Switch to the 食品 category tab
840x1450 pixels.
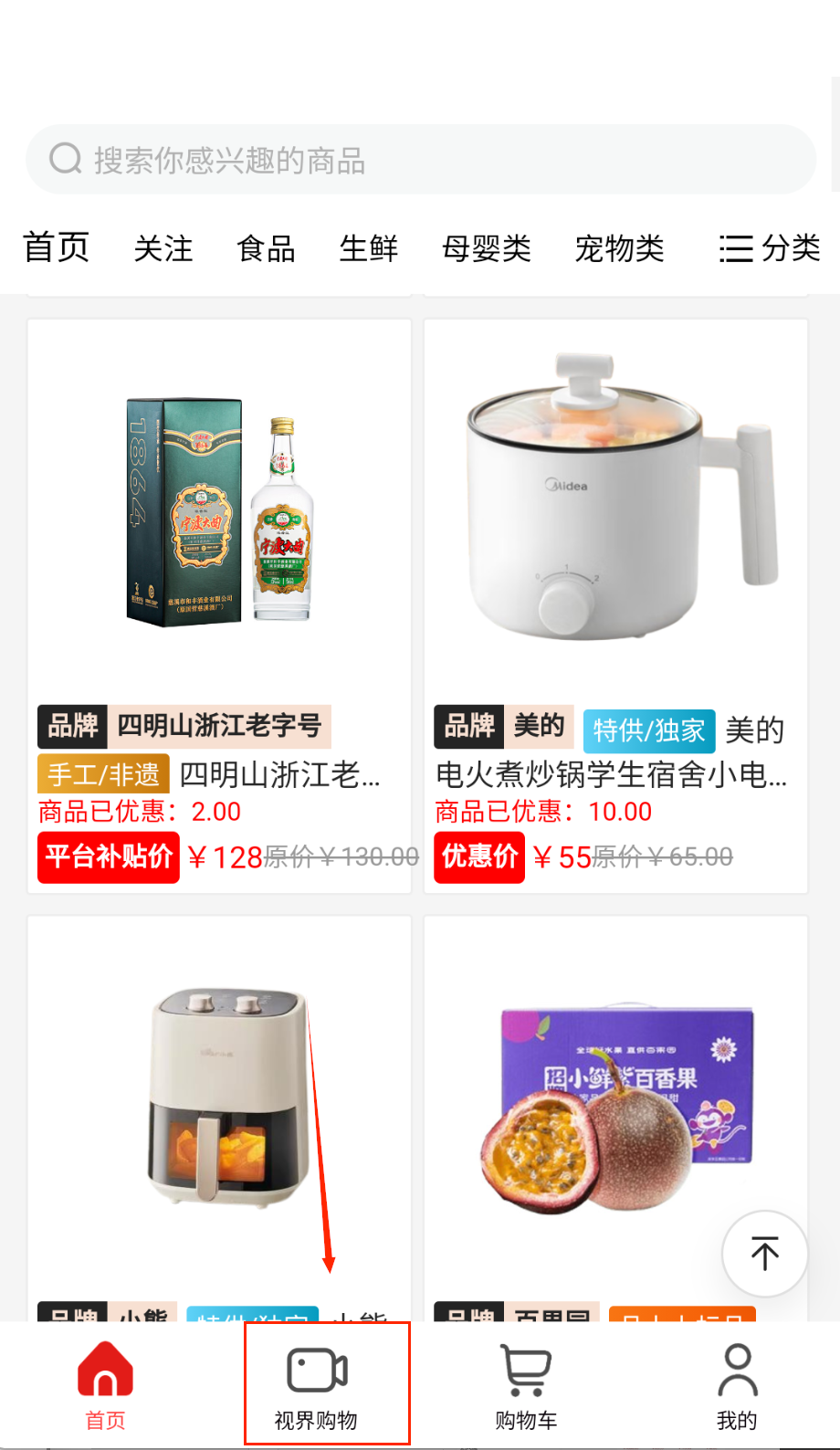pos(266,248)
